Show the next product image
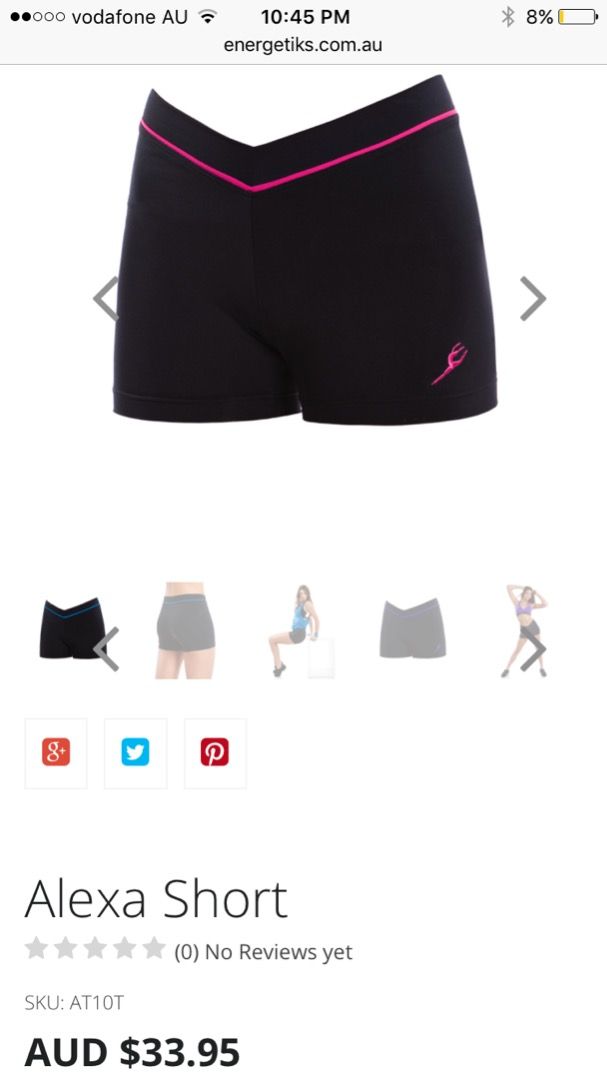The width and height of the screenshot is (607, 1080). [533, 298]
